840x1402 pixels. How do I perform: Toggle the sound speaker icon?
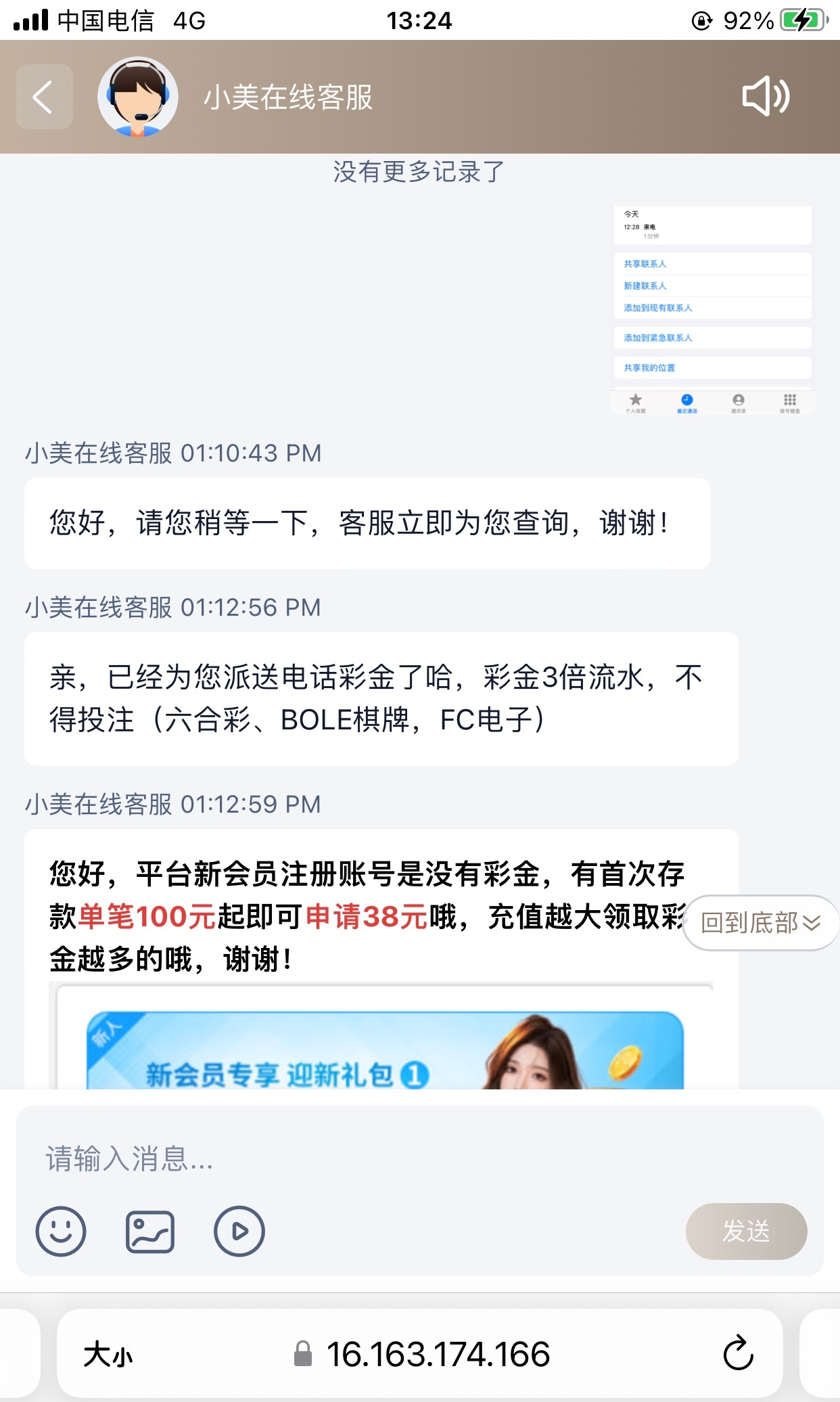pyautogui.click(x=765, y=97)
